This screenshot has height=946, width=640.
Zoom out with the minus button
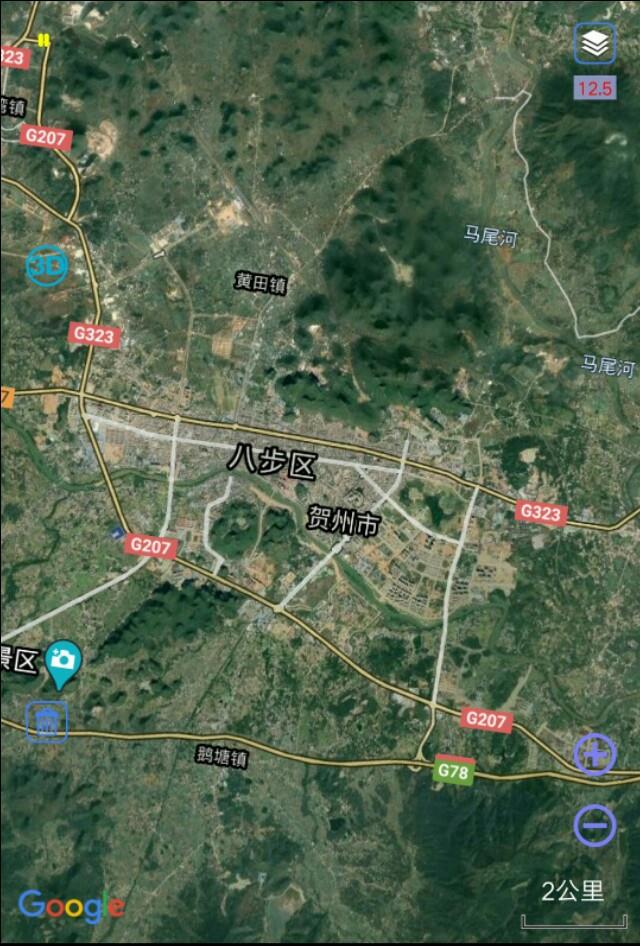[x=595, y=826]
